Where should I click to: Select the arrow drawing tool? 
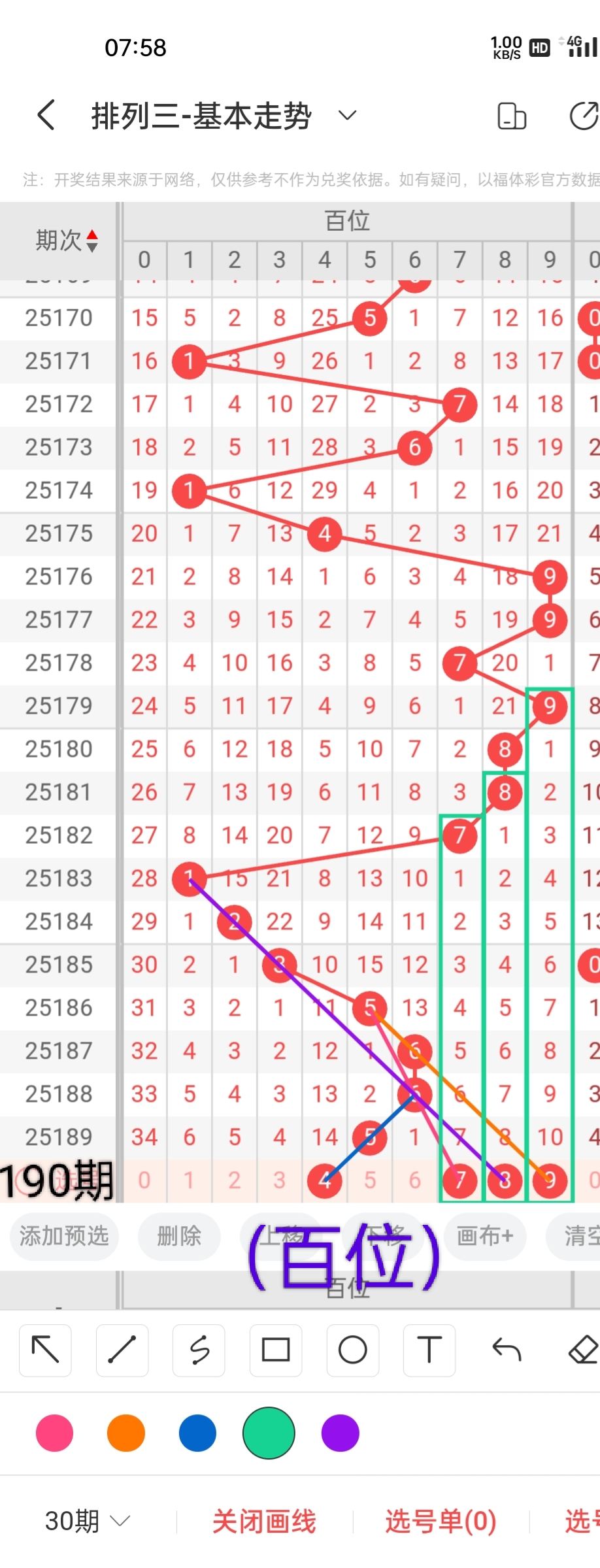(46, 1350)
